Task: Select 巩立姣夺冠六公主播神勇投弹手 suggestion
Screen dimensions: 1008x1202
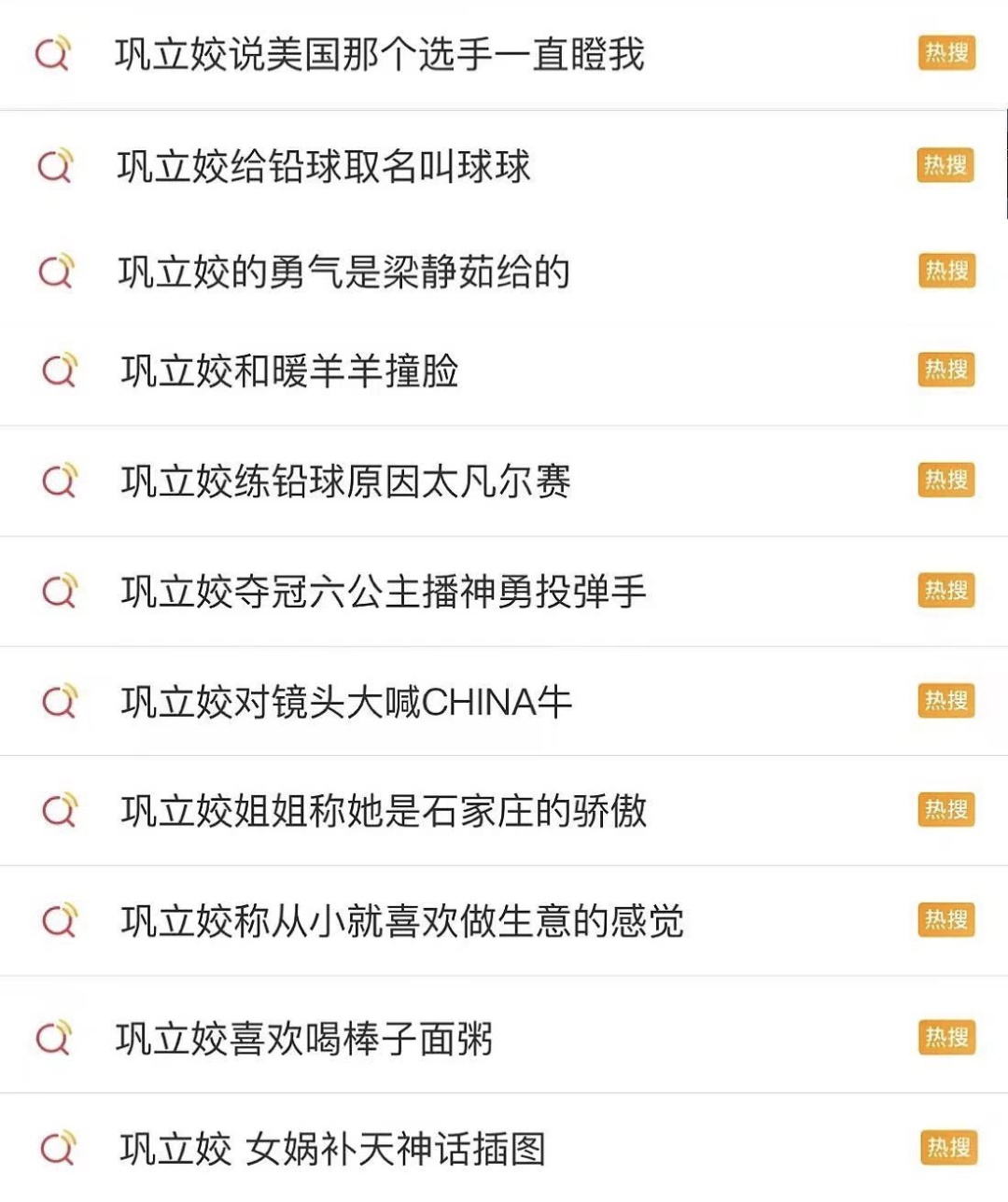Action: pos(383,592)
